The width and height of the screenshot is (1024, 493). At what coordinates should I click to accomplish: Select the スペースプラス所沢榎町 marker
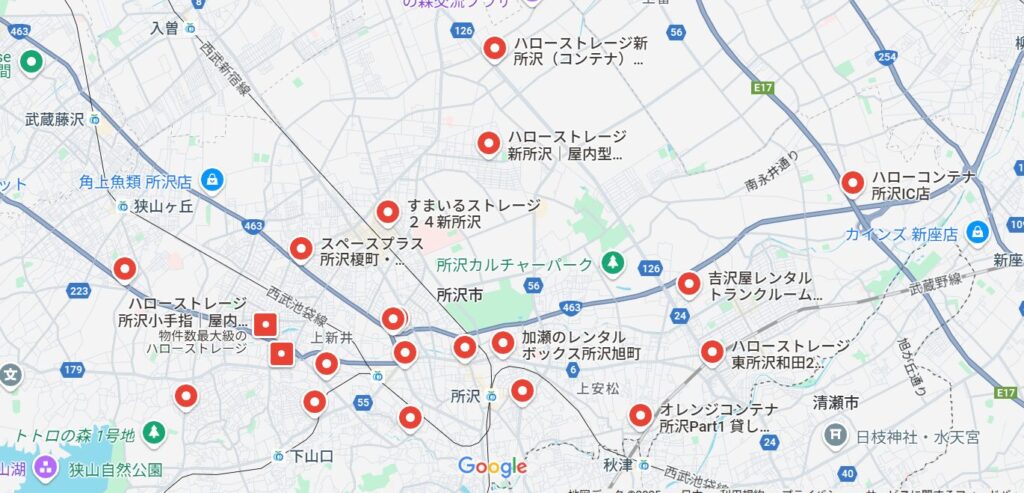pyautogui.click(x=301, y=248)
